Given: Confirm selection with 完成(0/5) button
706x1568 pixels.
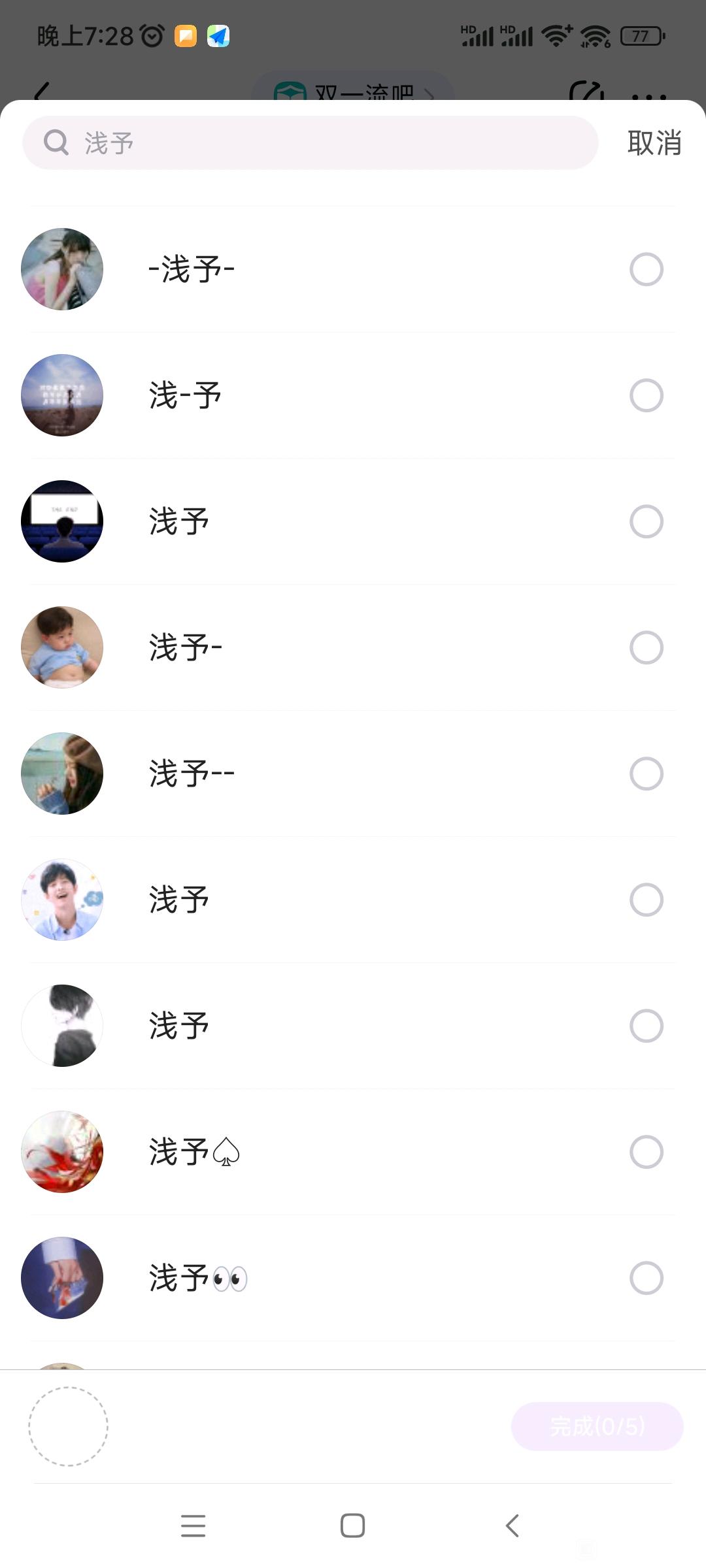Looking at the screenshot, I should pyautogui.click(x=597, y=1426).
